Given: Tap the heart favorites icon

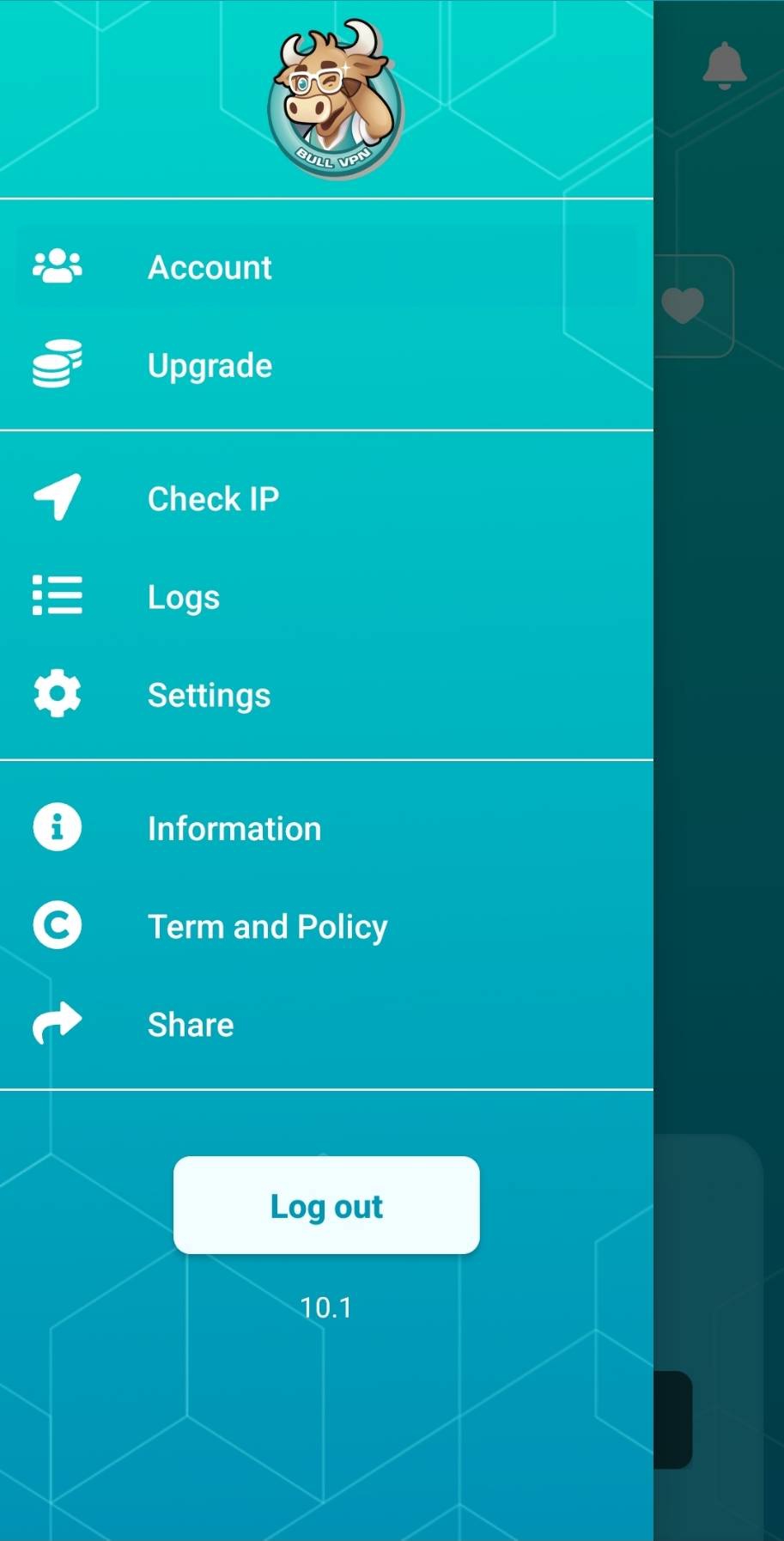Looking at the screenshot, I should coord(684,306).
